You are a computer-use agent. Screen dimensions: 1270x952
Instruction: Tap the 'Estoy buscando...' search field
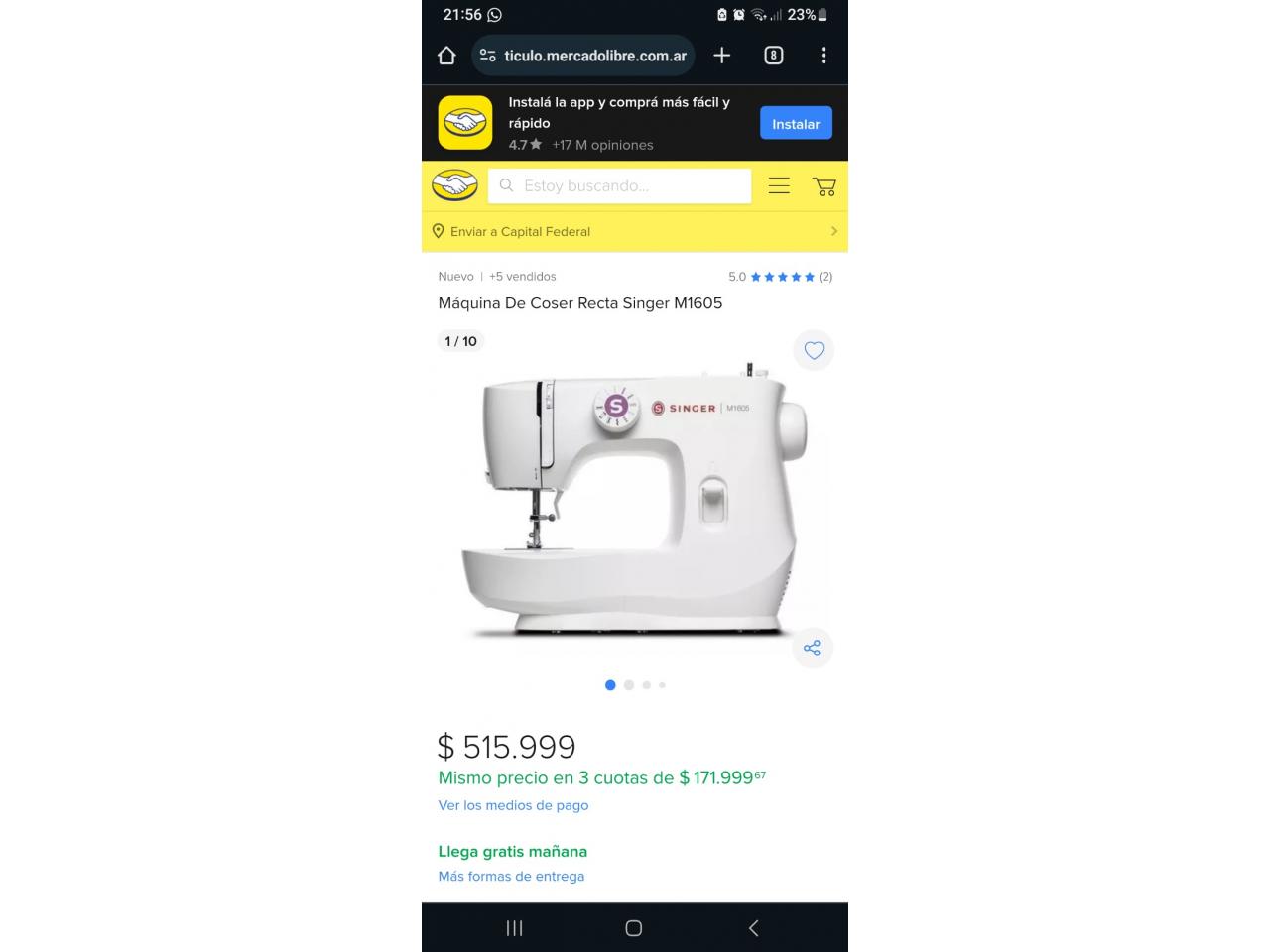(620, 185)
